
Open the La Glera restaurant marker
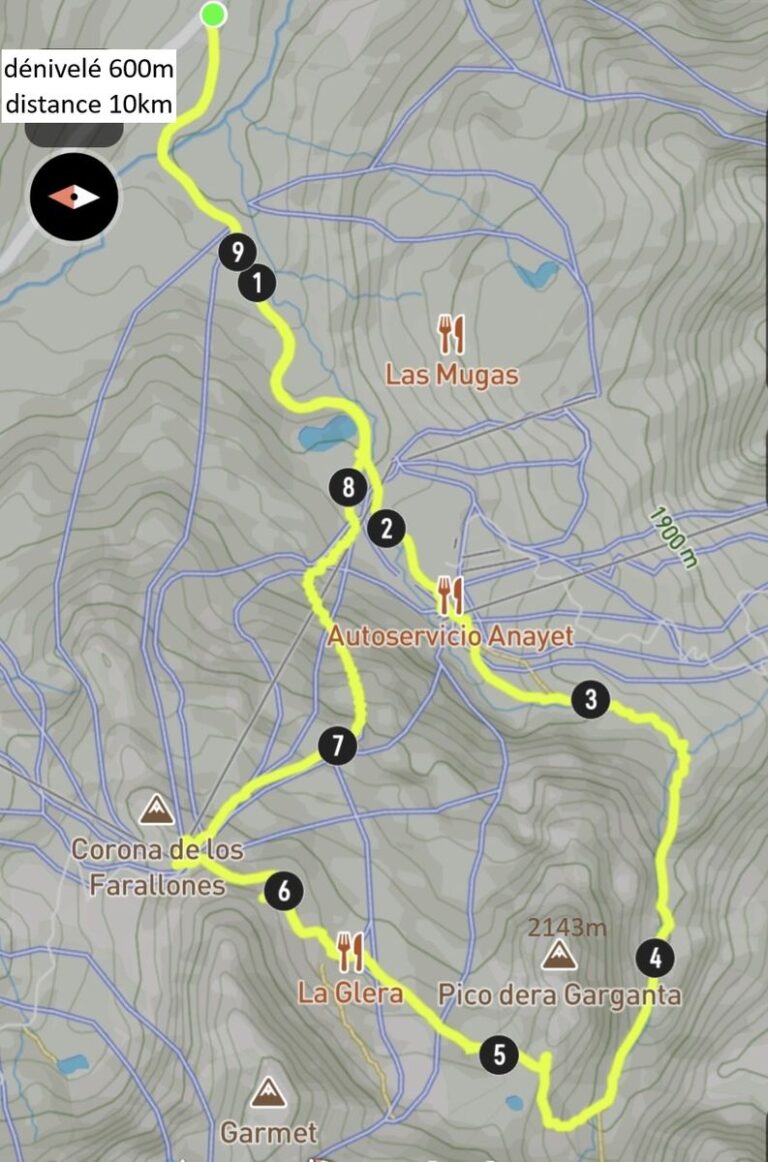click(x=350, y=952)
